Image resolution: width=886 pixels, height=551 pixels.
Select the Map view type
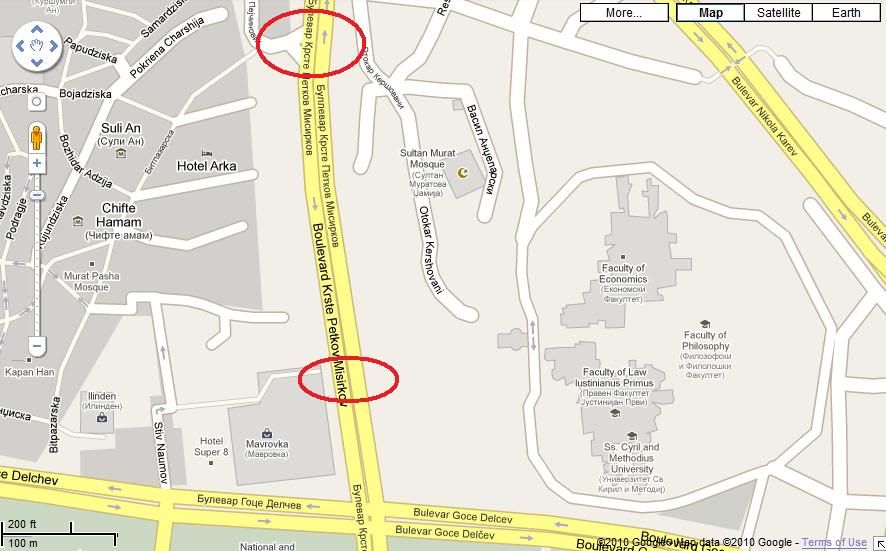pyautogui.click(x=711, y=13)
